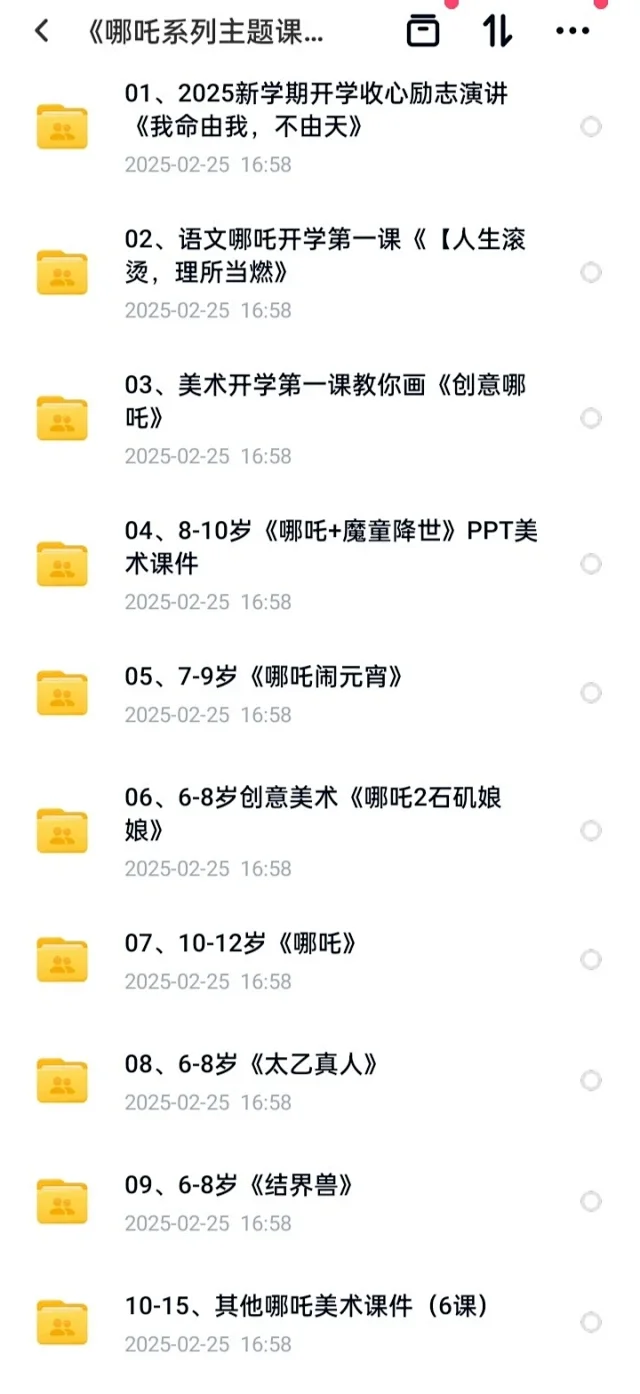Open folder 07、10-12岁《哪吒》
The width and height of the screenshot is (640, 1394).
coord(320,960)
